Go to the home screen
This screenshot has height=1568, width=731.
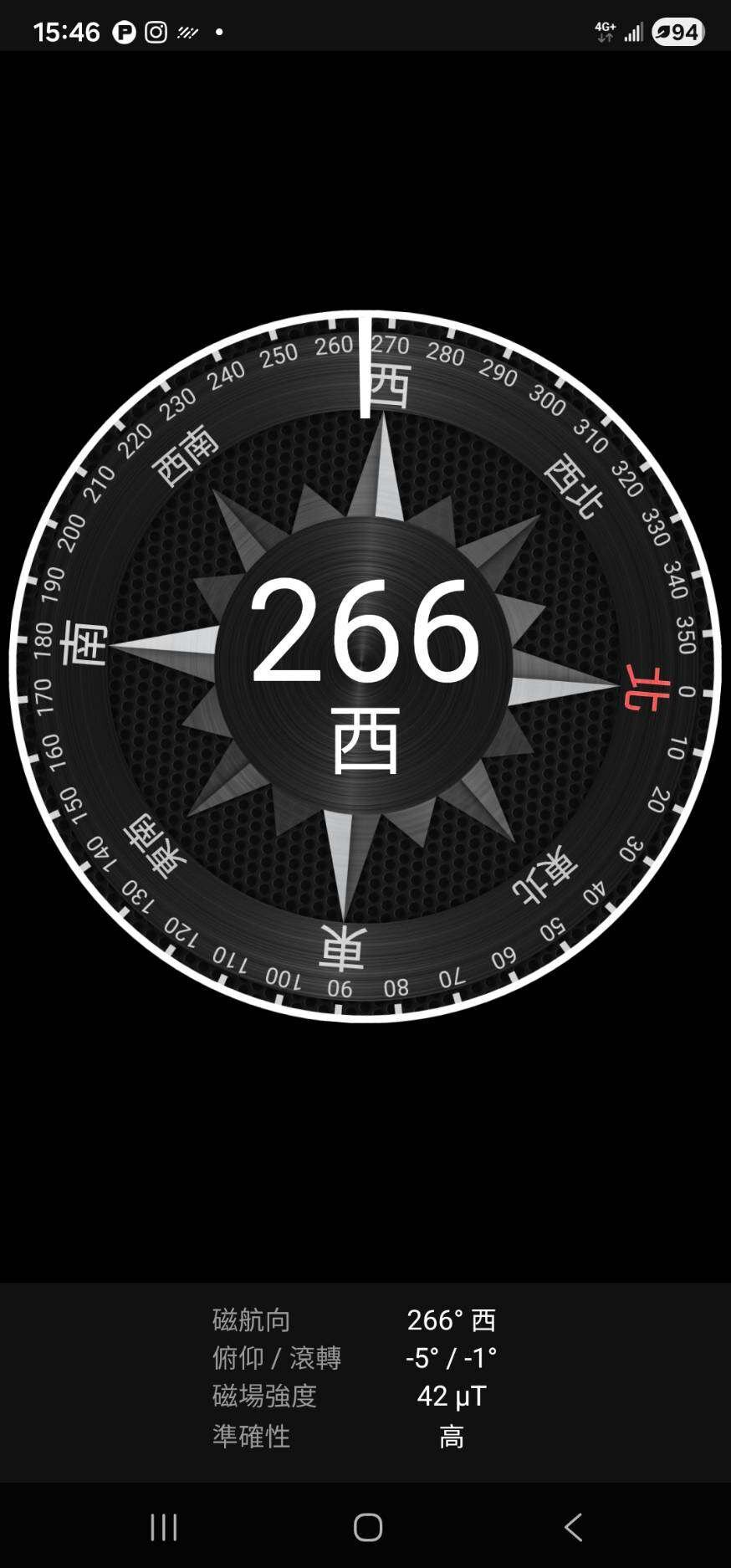coord(367,1527)
